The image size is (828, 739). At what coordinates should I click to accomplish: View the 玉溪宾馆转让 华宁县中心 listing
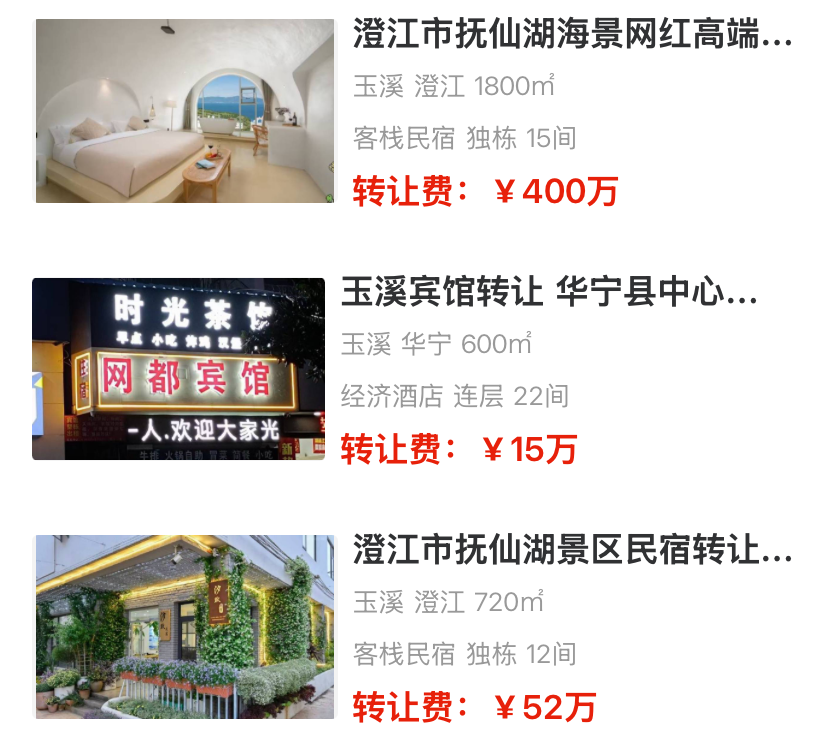[x=549, y=294]
